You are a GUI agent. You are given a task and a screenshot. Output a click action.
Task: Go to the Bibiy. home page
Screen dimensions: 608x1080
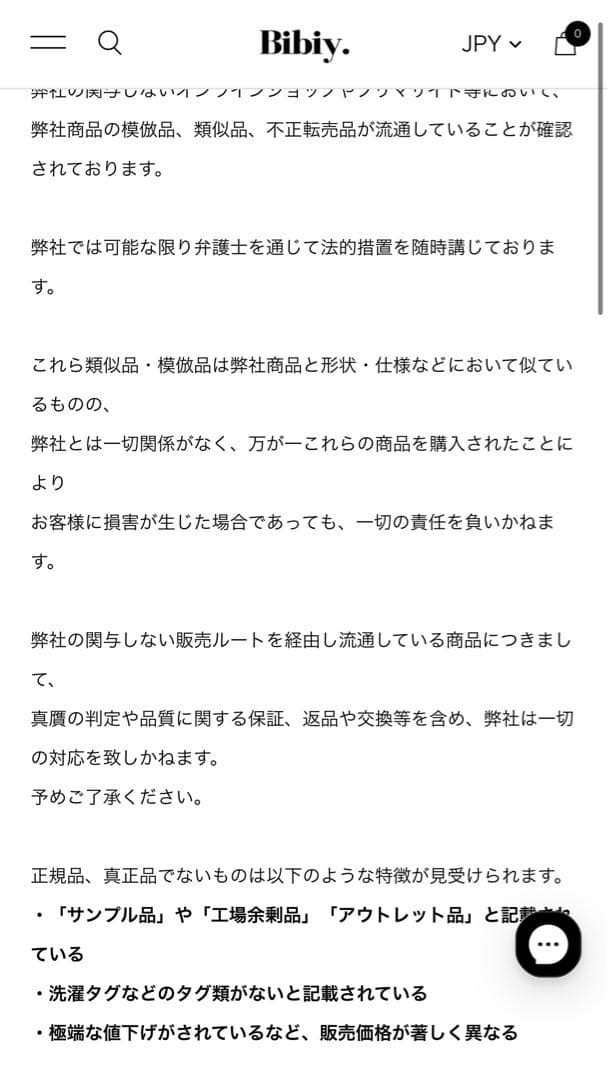click(304, 44)
